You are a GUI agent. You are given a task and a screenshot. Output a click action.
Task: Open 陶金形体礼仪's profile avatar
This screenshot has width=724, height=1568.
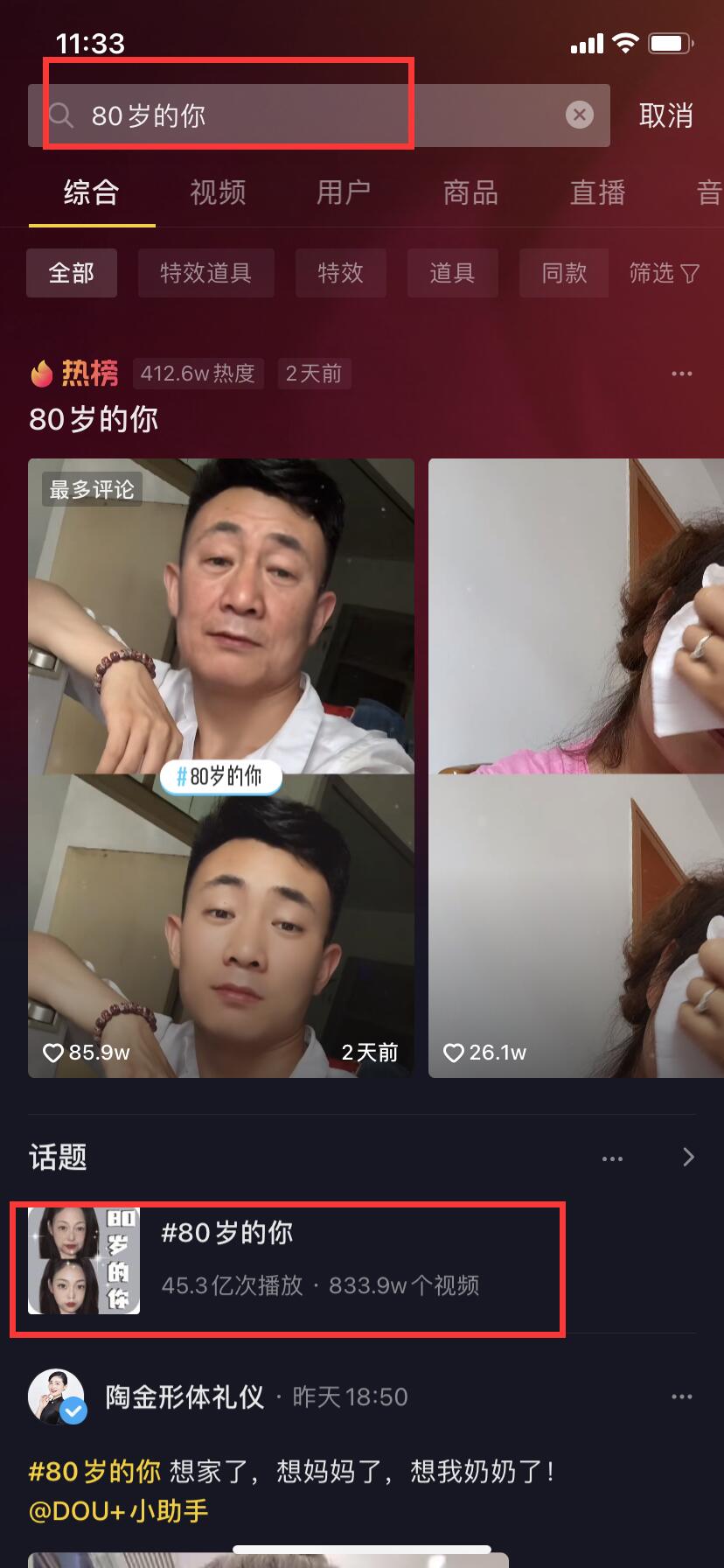[x=57, y=1396]
